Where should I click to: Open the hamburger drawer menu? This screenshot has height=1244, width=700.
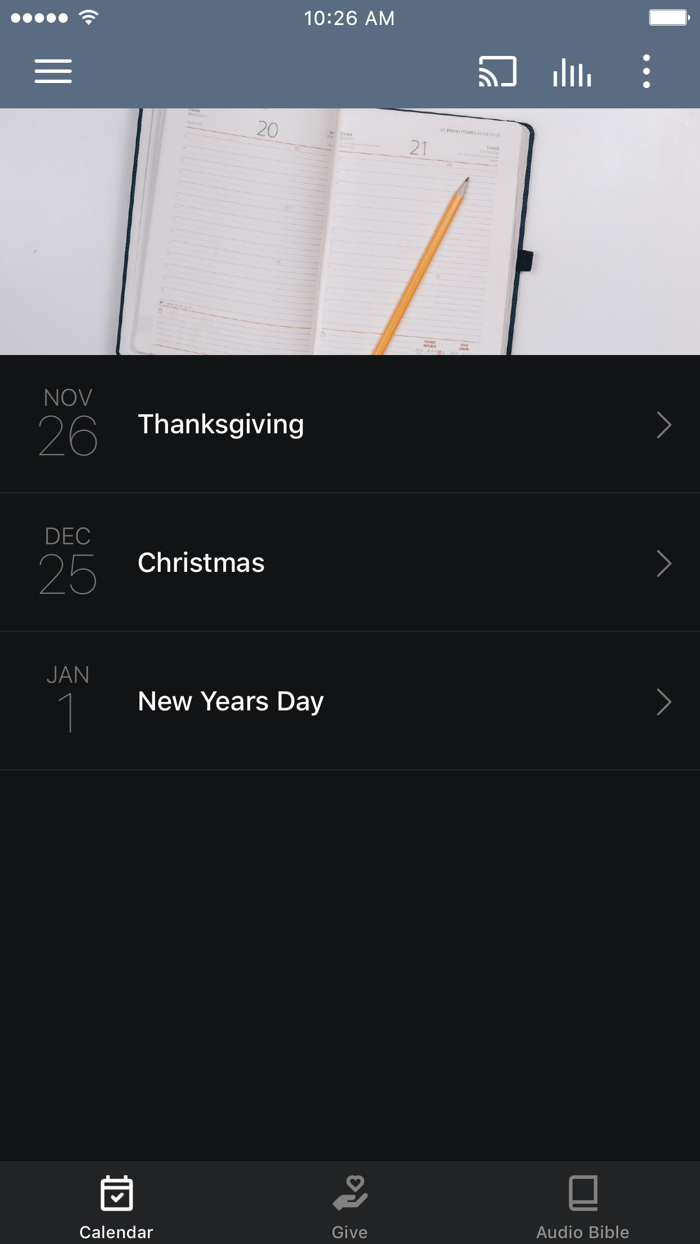coord(53,71)
